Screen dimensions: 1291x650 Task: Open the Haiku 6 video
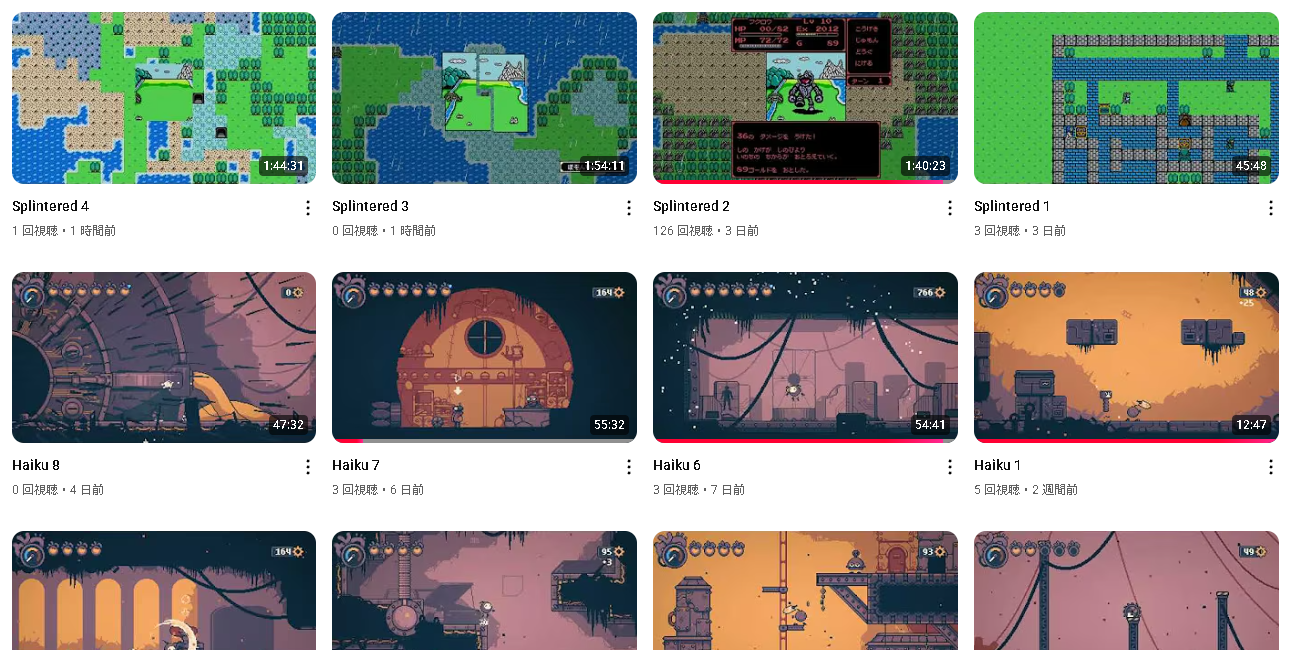click(x=805, y=357)
